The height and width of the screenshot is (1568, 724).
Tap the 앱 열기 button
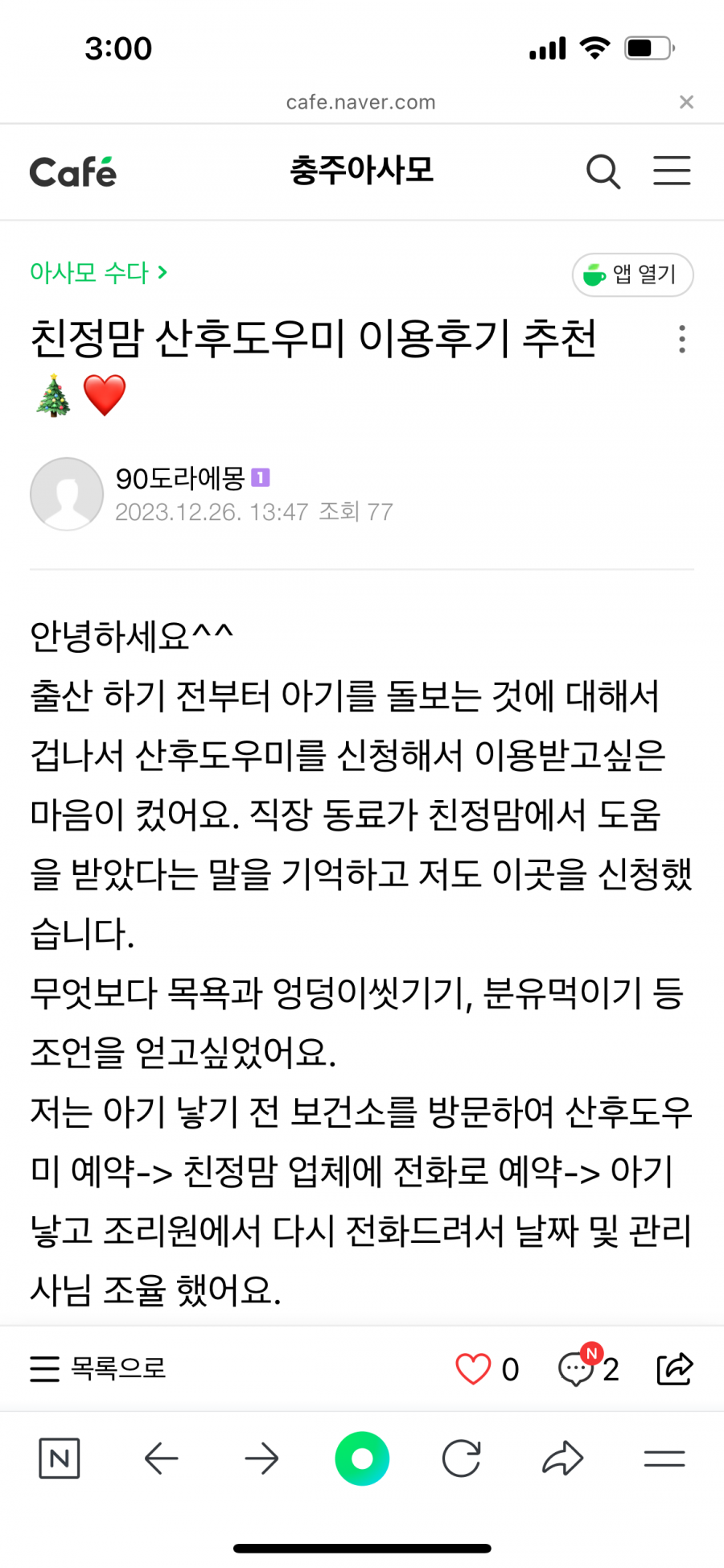[x=632, y=274]
